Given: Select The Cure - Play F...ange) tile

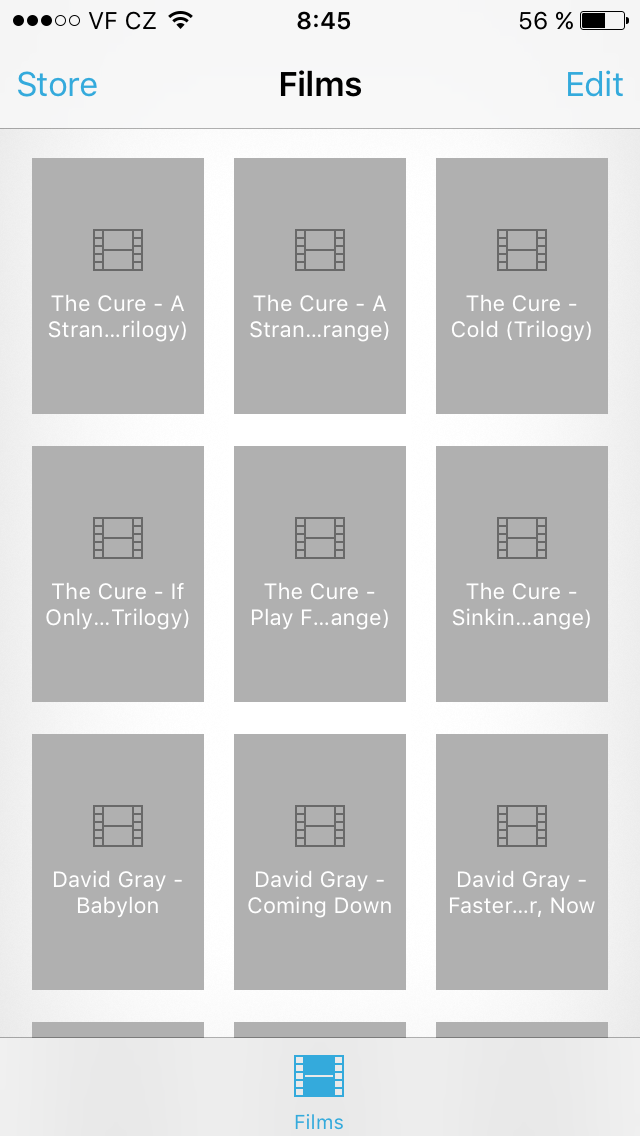Looking at the screenshot, I should (x=320, y=574).
